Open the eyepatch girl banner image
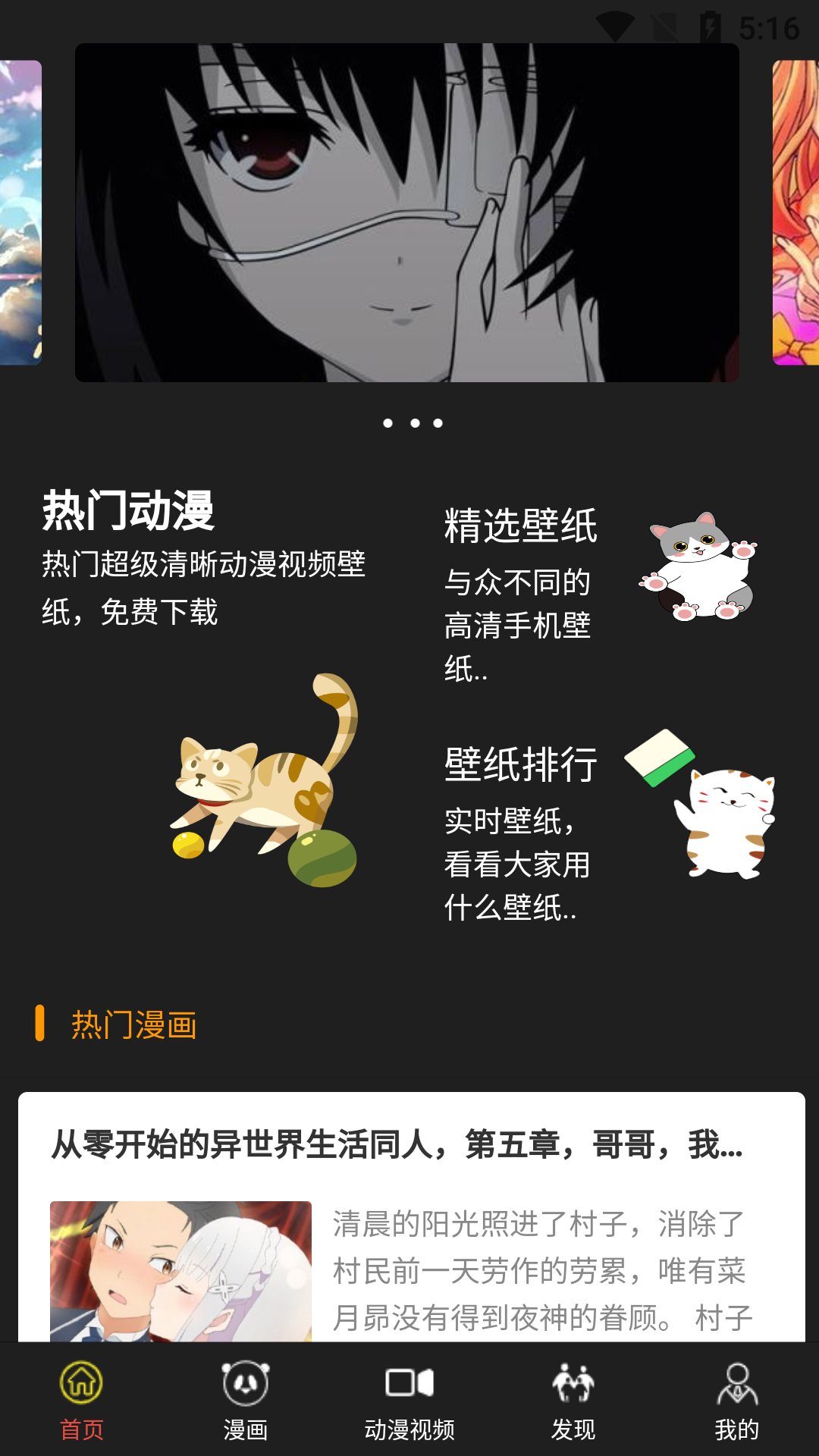 [407, 212]
